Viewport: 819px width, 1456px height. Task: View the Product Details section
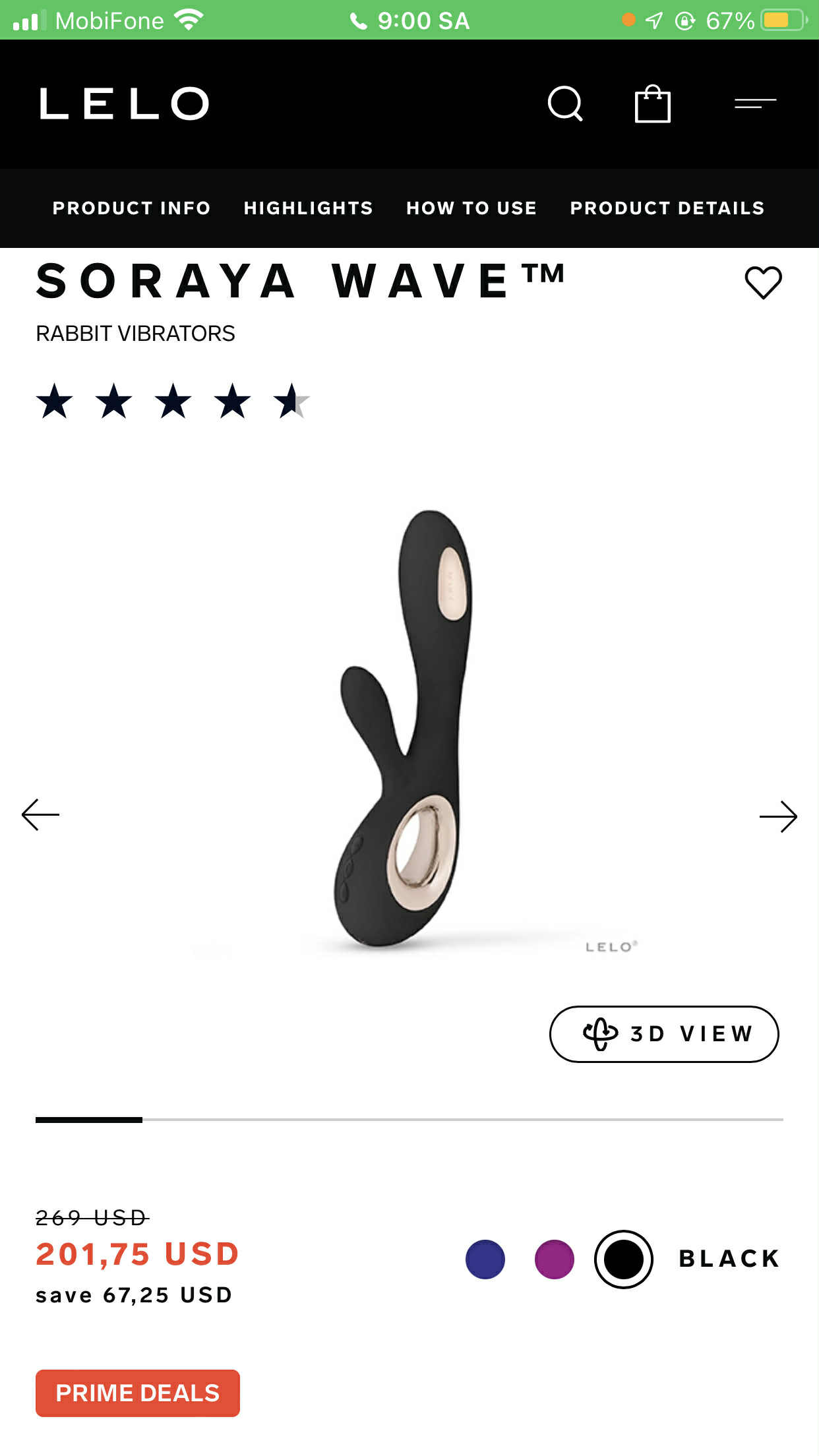tap(667, 208)
